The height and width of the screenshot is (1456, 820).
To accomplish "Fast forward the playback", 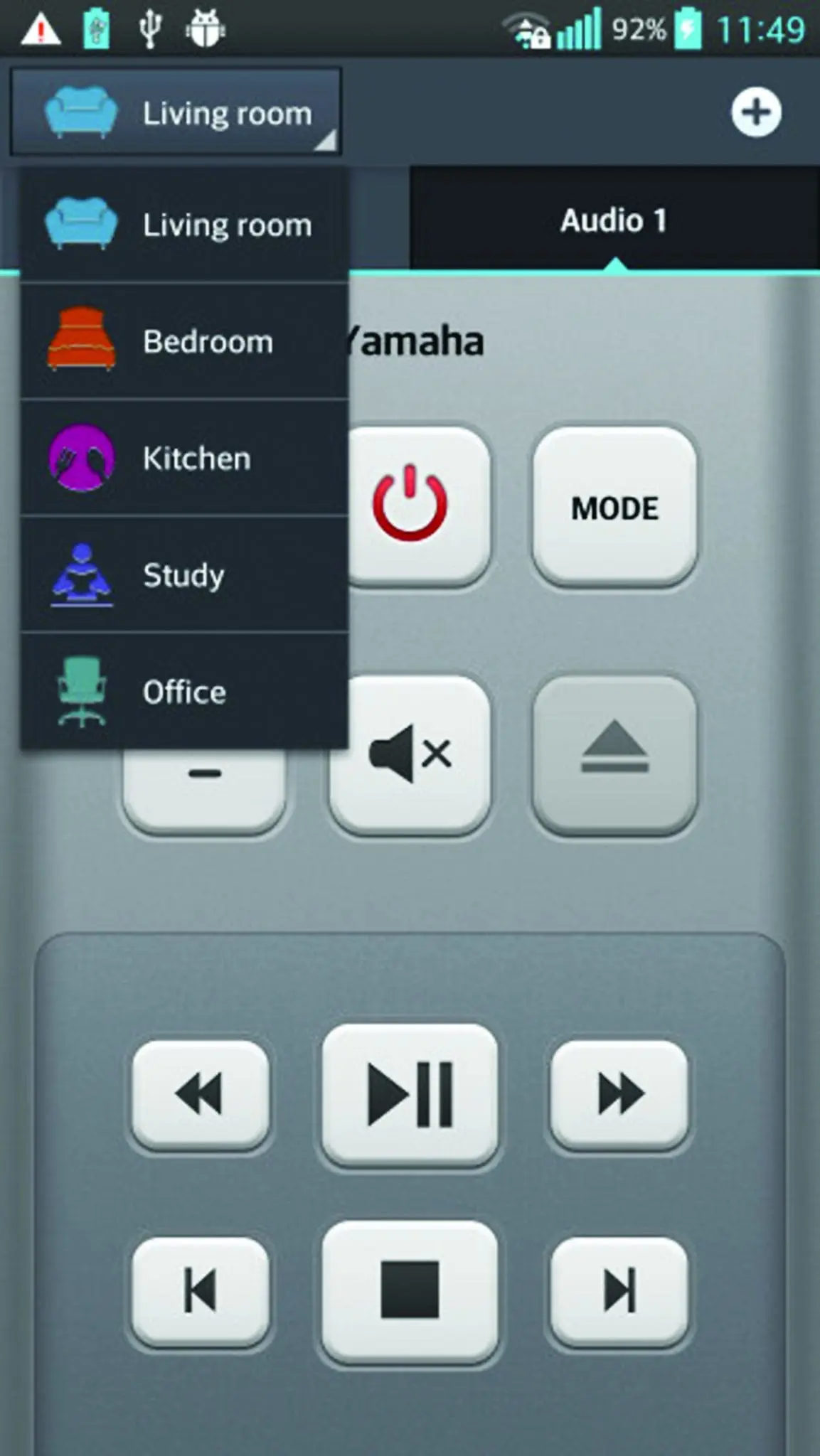I will [x=619, y=1094].
